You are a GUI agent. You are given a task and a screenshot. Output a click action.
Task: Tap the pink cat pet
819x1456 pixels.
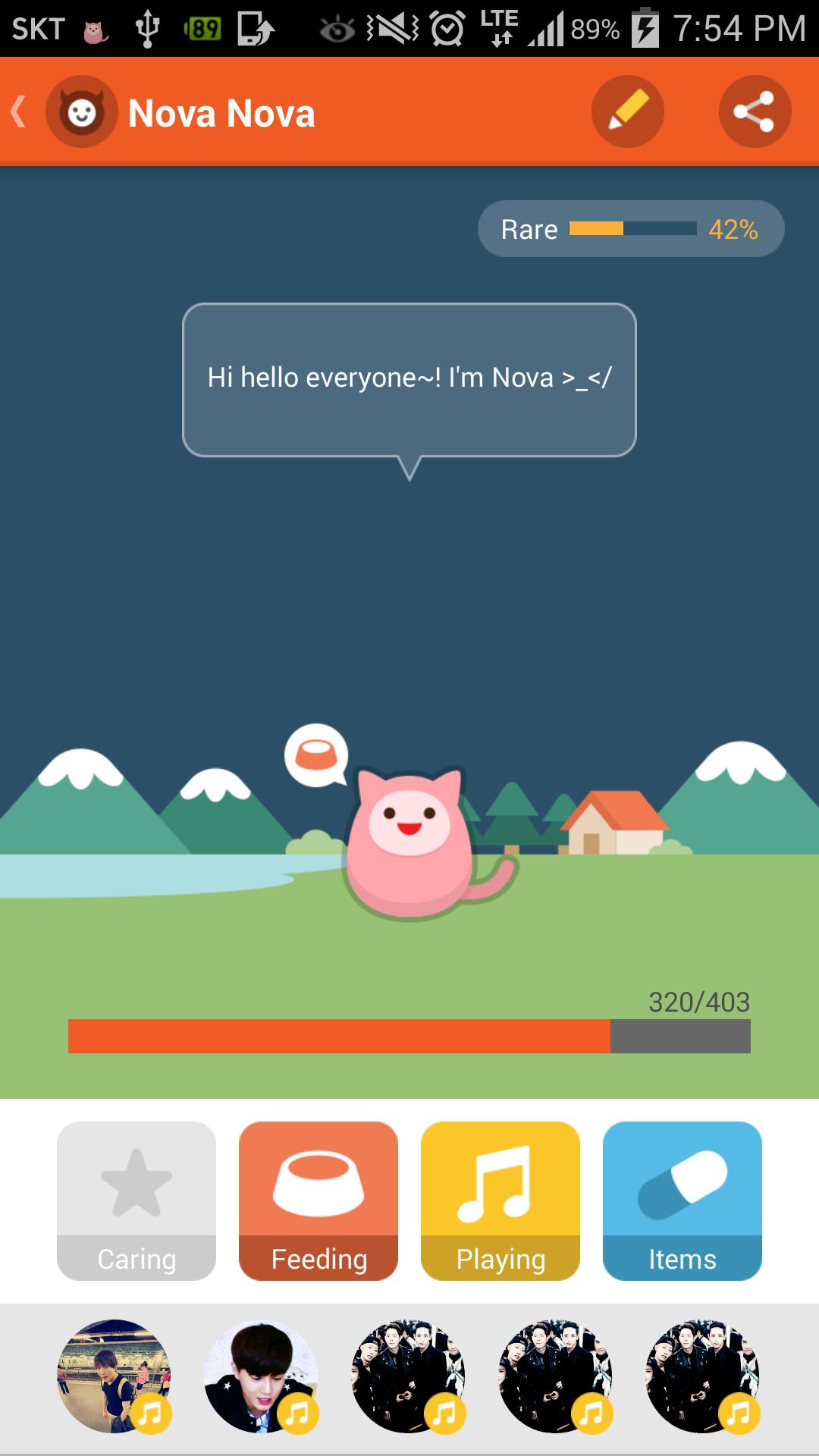(410, 842)
